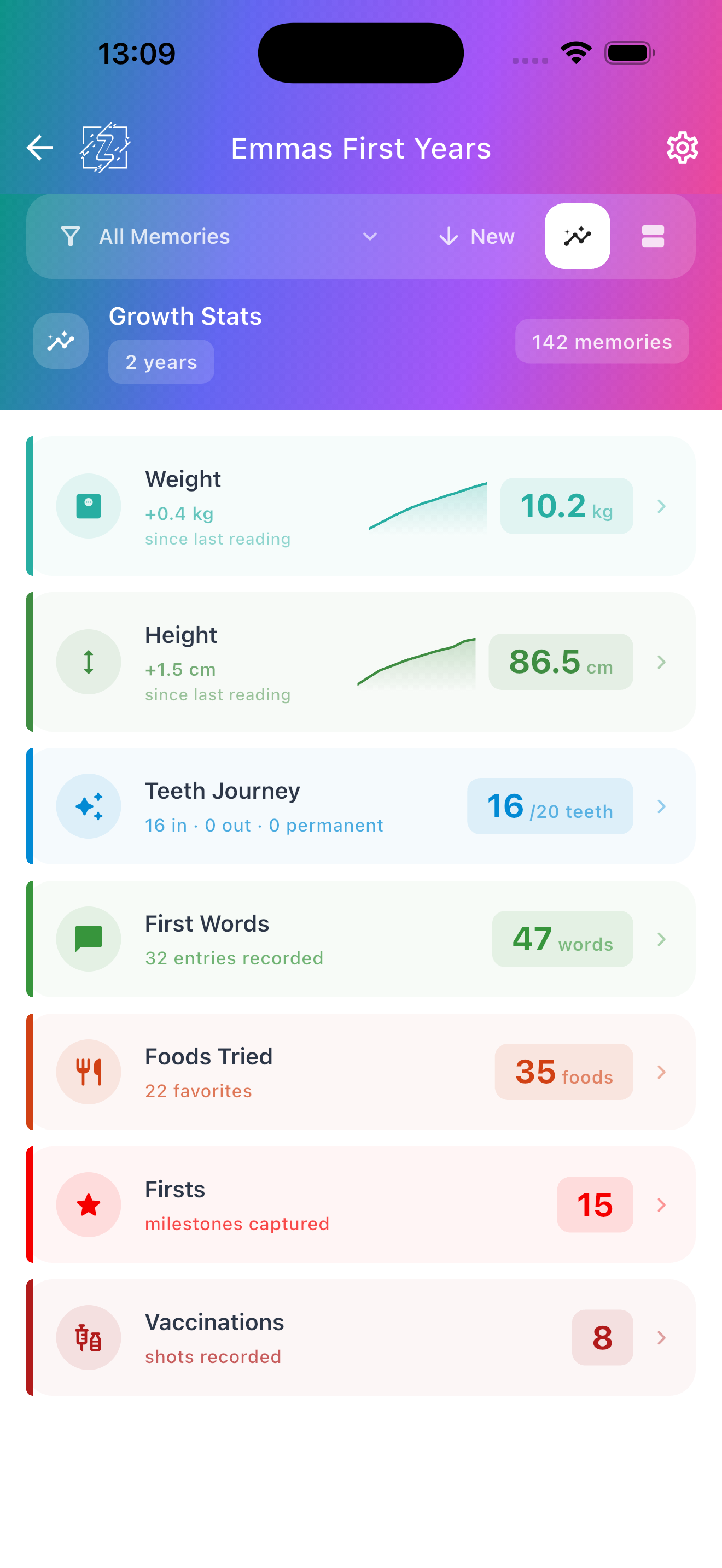Click the First Words chat bubble icon

[88, 939]
